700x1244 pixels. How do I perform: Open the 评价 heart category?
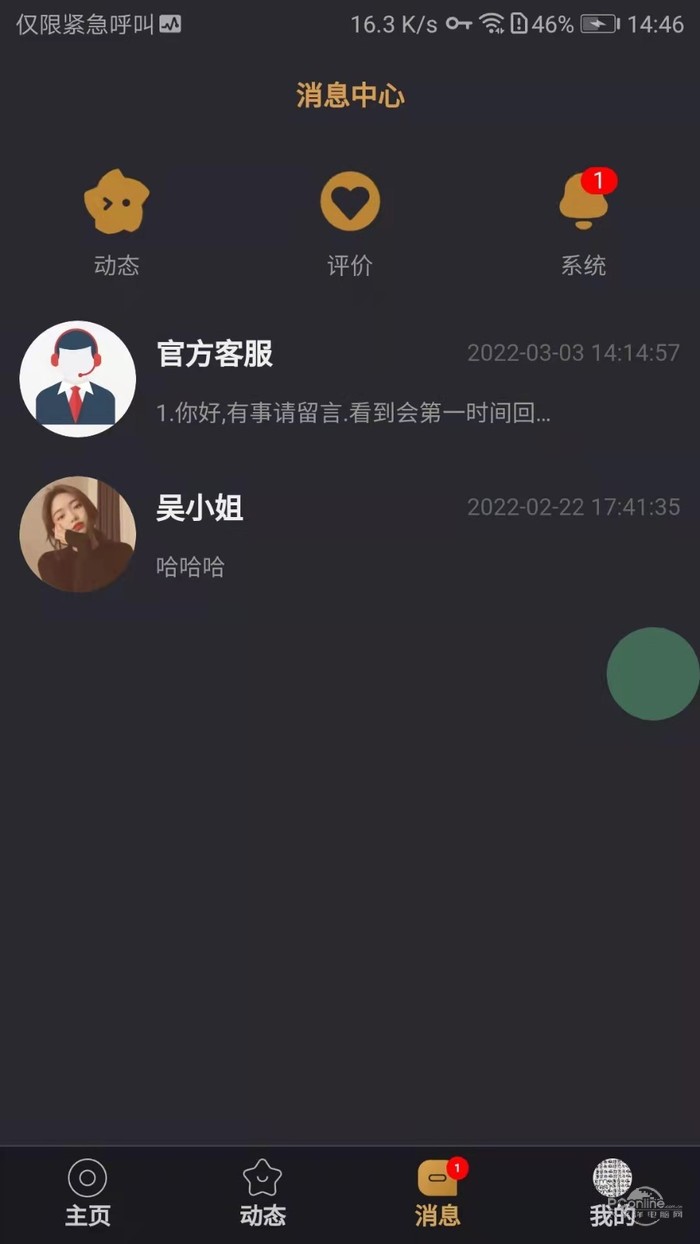[350, 222]
